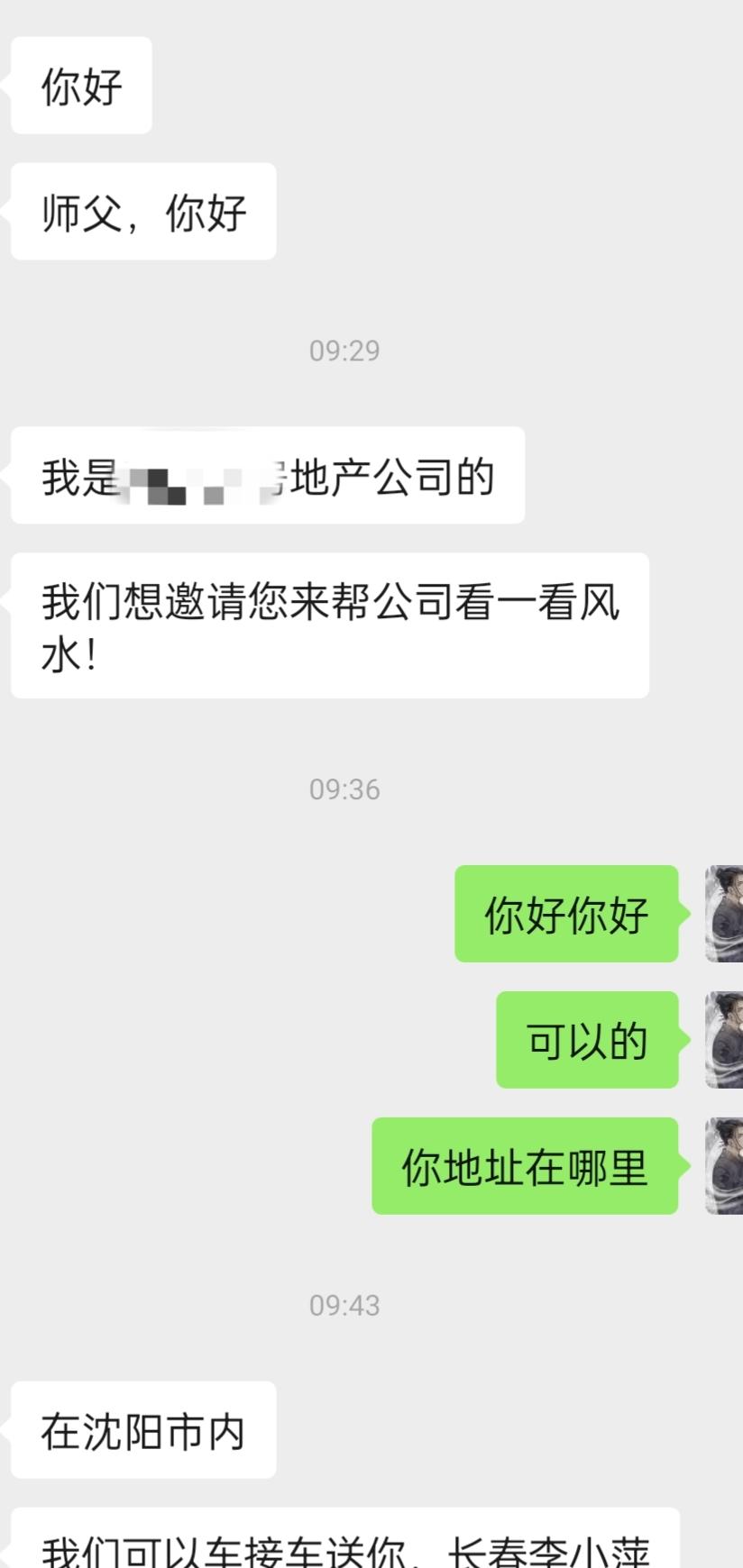Click the blurred company name in the message
This screenshot has width=743, height=1568.
point(194,480)
